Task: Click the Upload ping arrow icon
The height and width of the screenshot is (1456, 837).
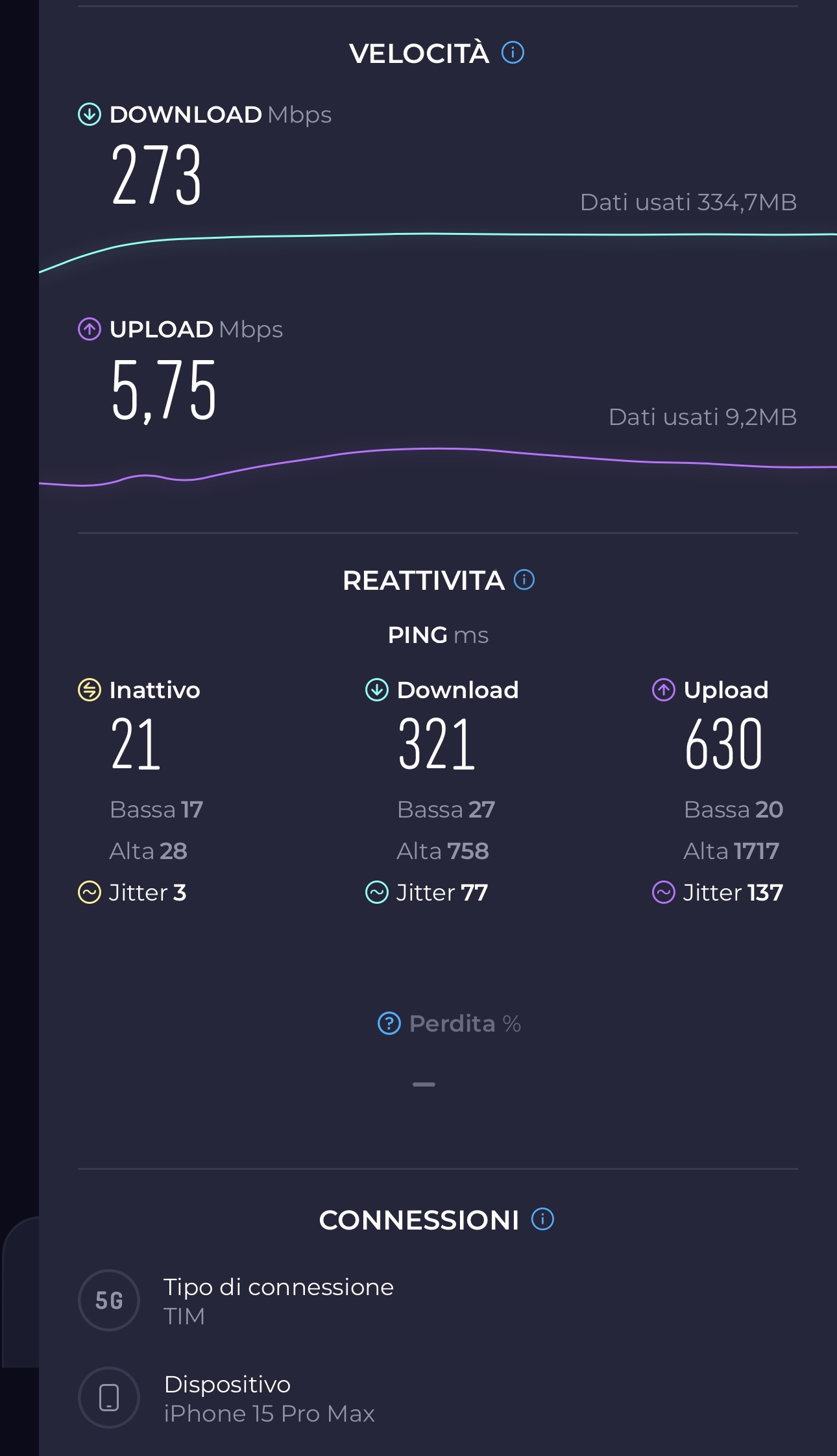Action: [662, 690]
